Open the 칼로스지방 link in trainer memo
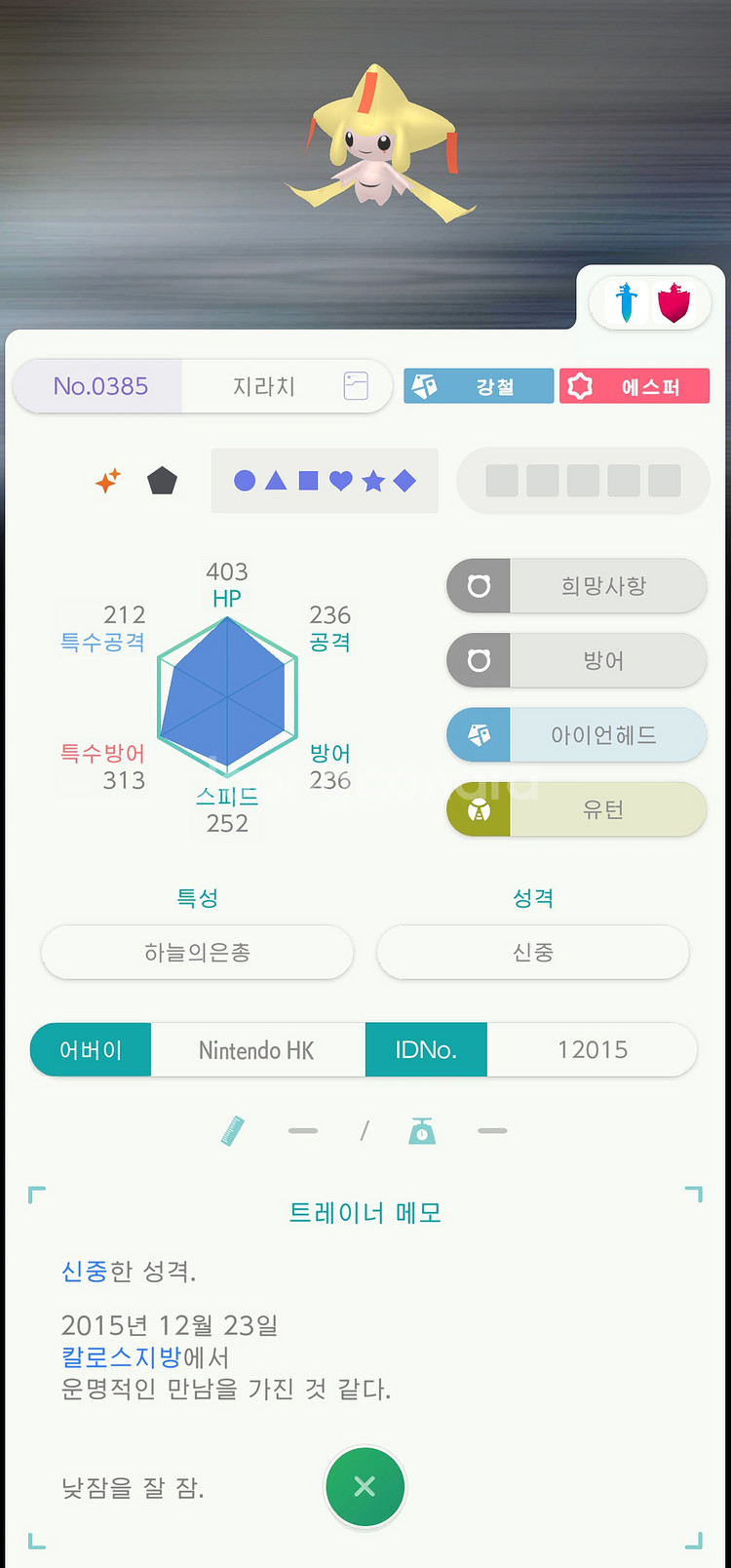731x1568 pixels. [121, 1356]
